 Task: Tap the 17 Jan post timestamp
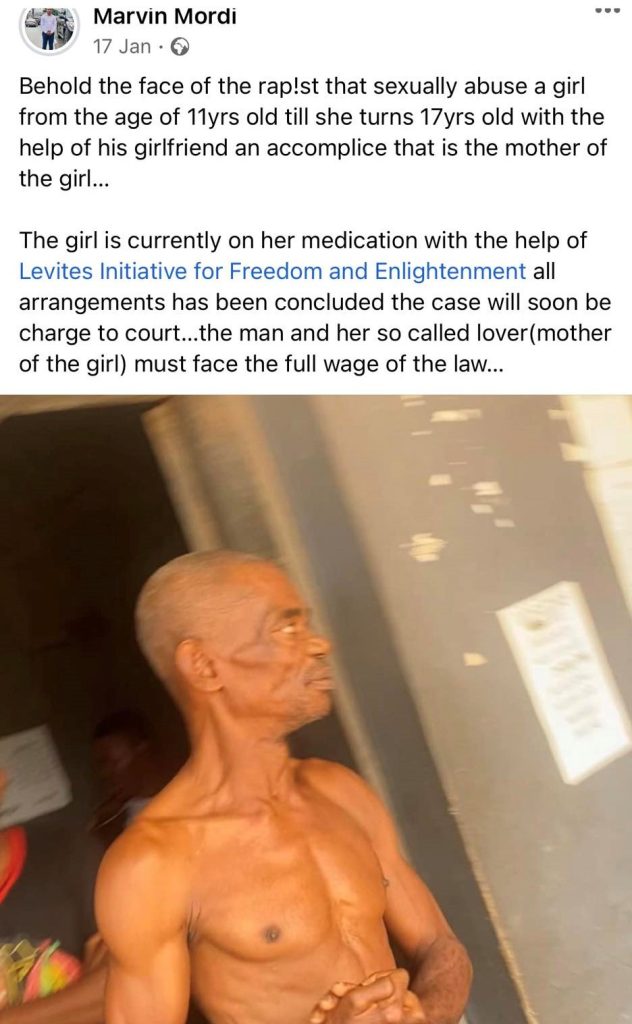[x=122, y=47]
